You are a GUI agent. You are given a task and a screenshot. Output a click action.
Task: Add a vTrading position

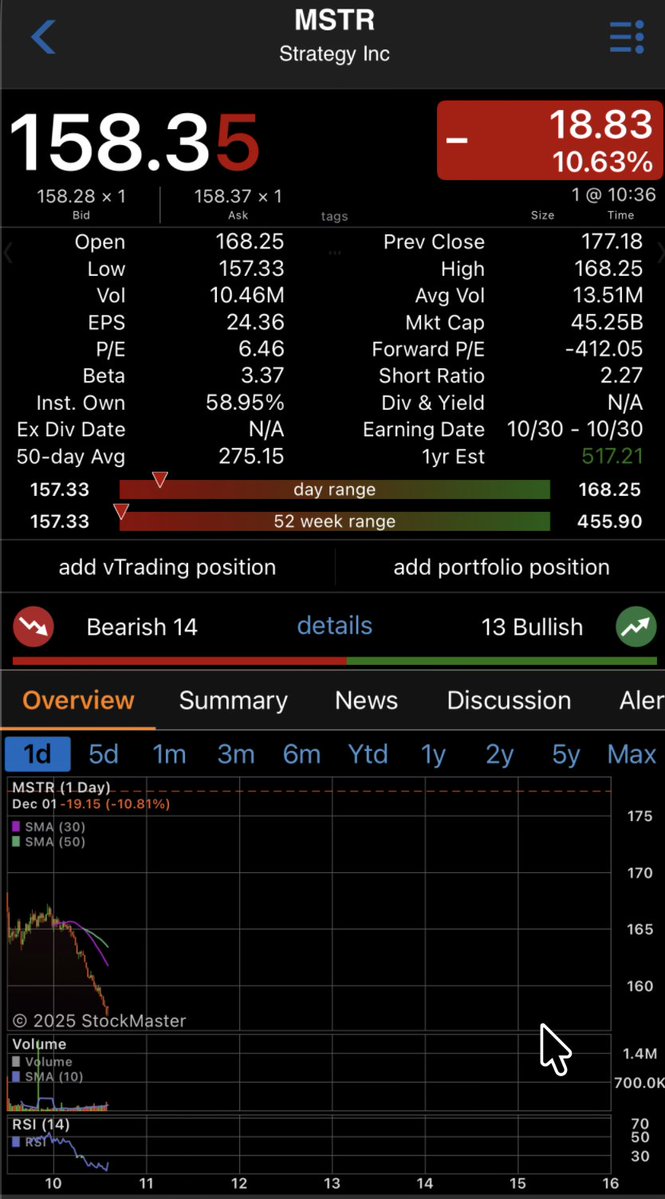coord(167,567)
